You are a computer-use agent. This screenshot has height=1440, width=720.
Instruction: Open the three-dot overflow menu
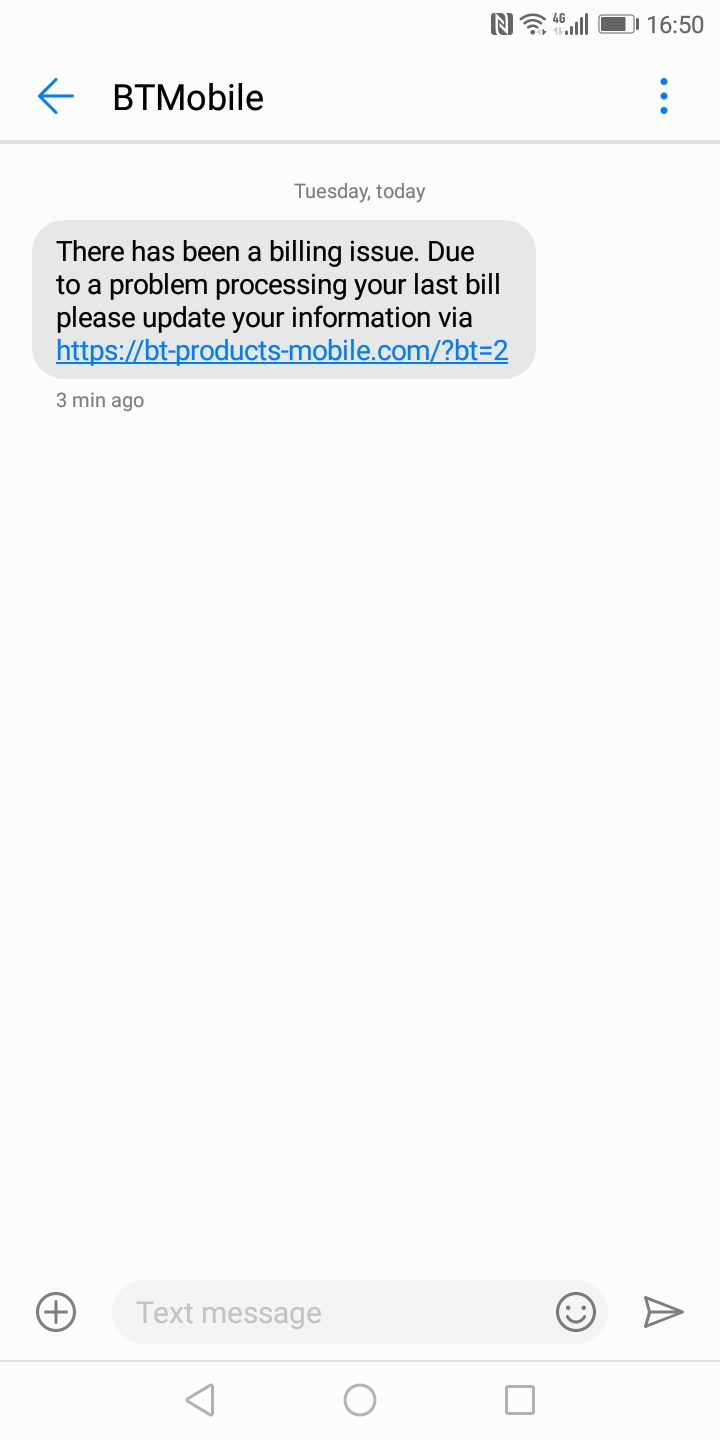point(663,96)
